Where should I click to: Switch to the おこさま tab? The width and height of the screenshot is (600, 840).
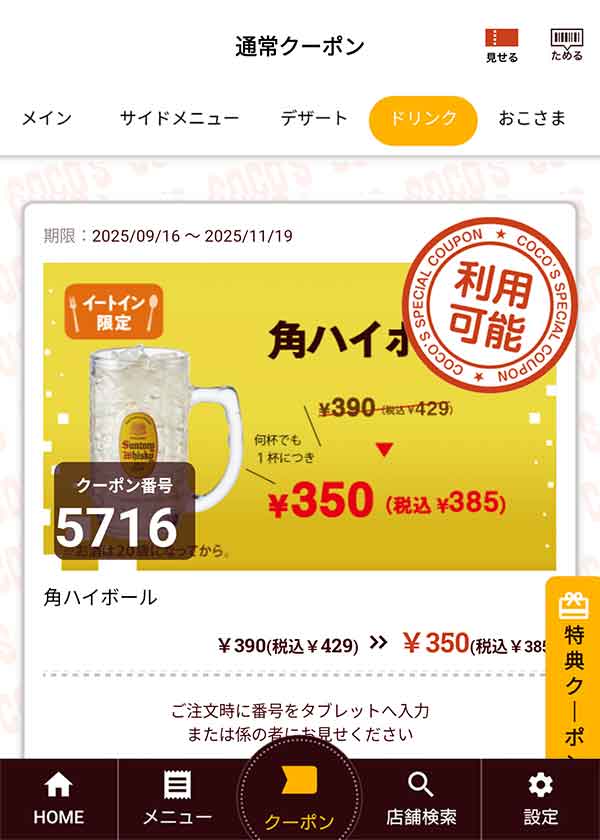(532, 118)
